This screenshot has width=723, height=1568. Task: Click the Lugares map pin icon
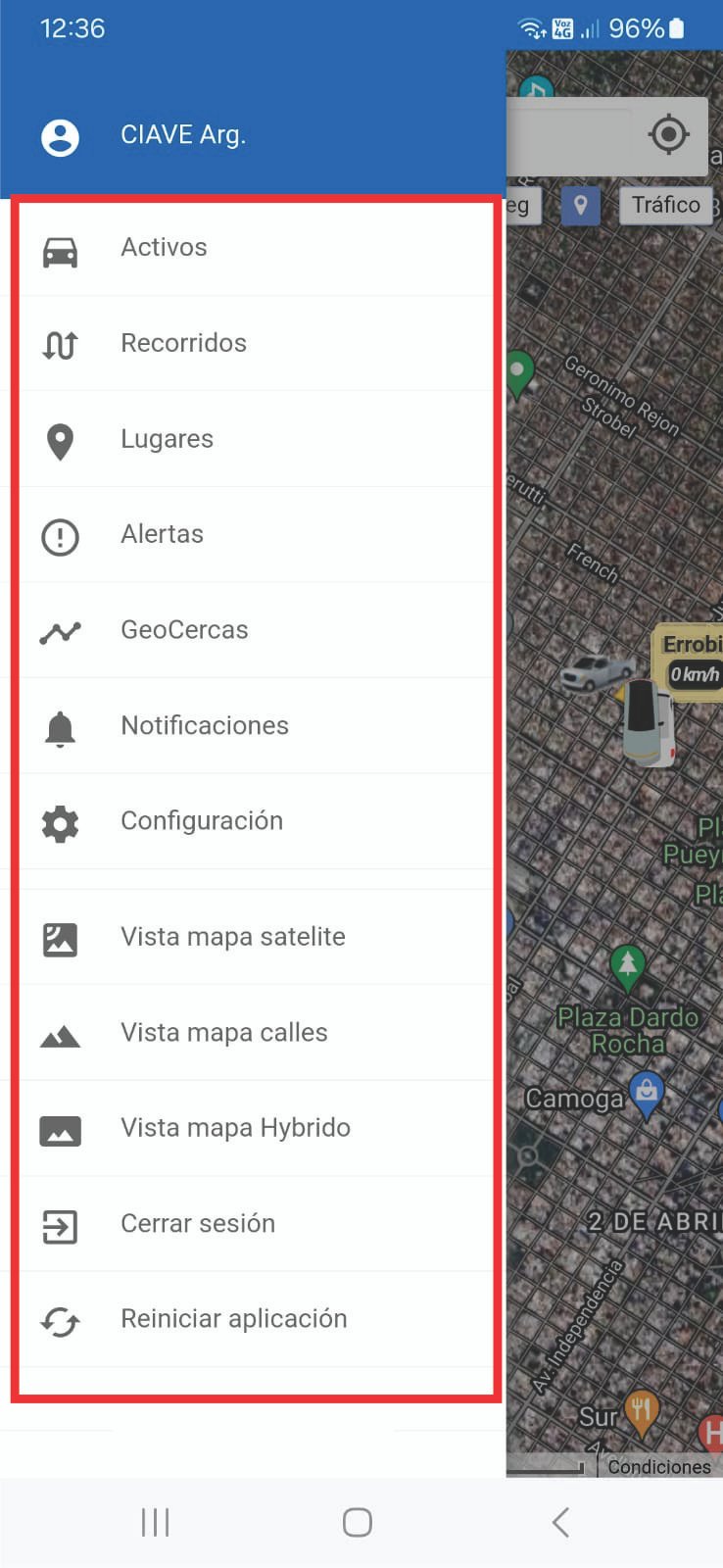pyautogui.click(x=60, y=440)
